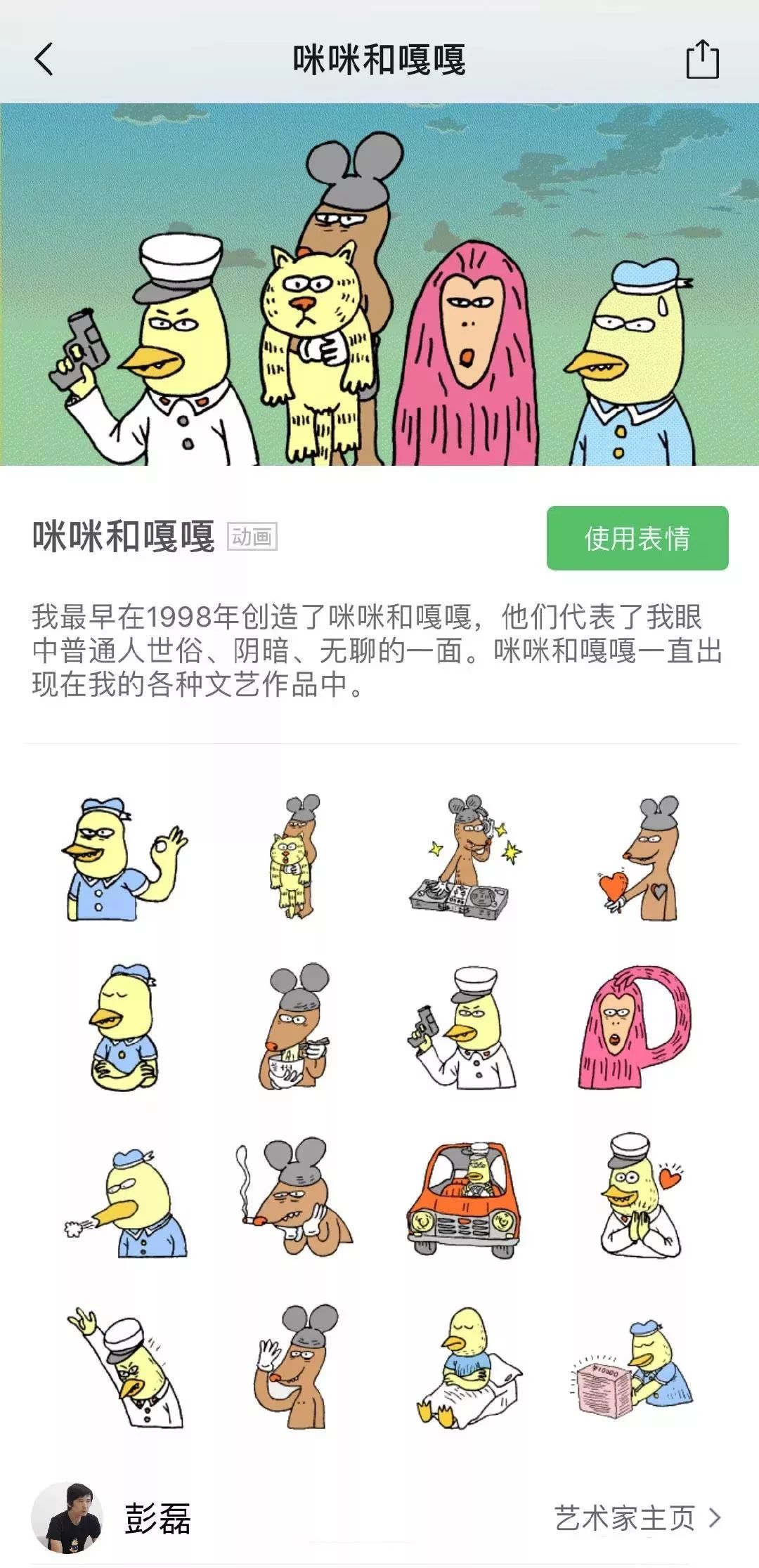Click the 动画 label beside the title
This screenshot has width=759, height=1568.
[252, 540]
